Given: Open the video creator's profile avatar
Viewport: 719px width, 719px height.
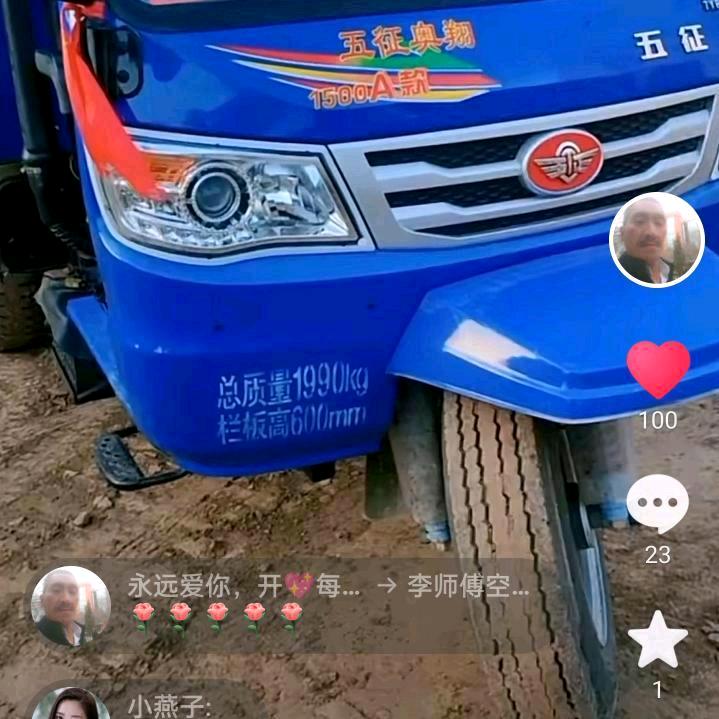Looking at the screenshot, I should [657, 240].
